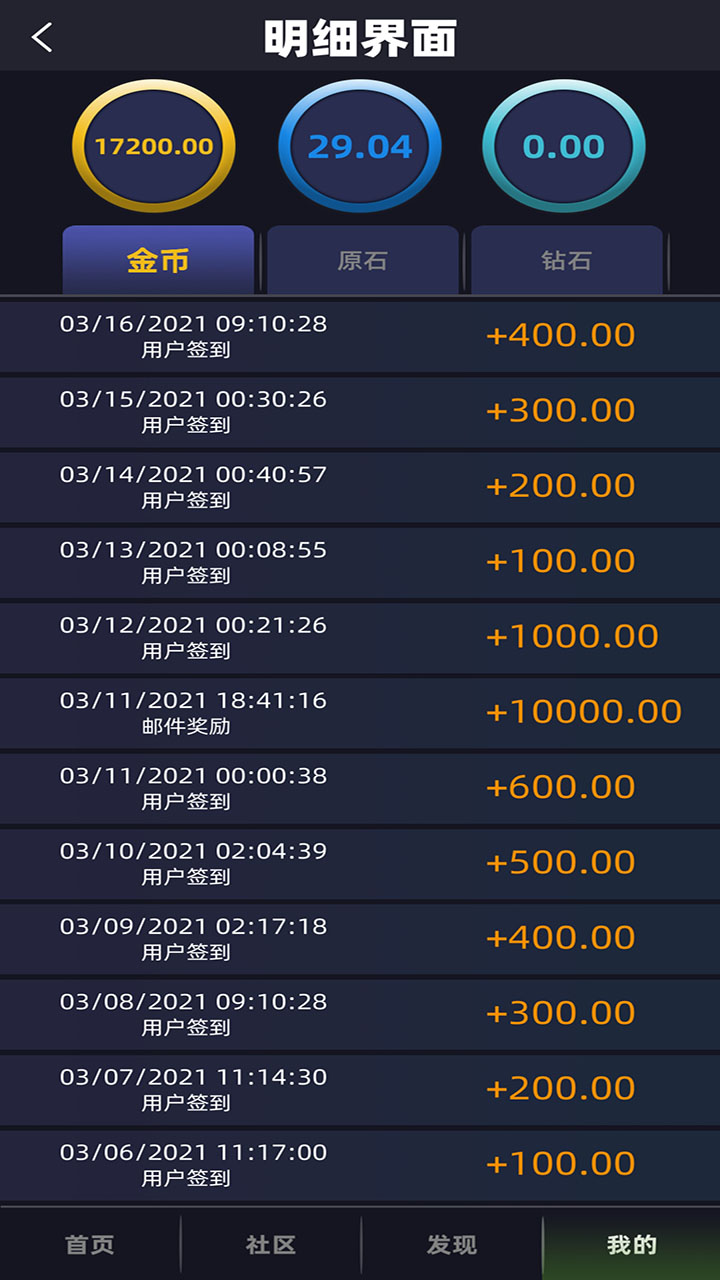Switch to the 原石 tab
This screenshot has height=1280, width=720.
pyautogui.click(x=362, y=259)
